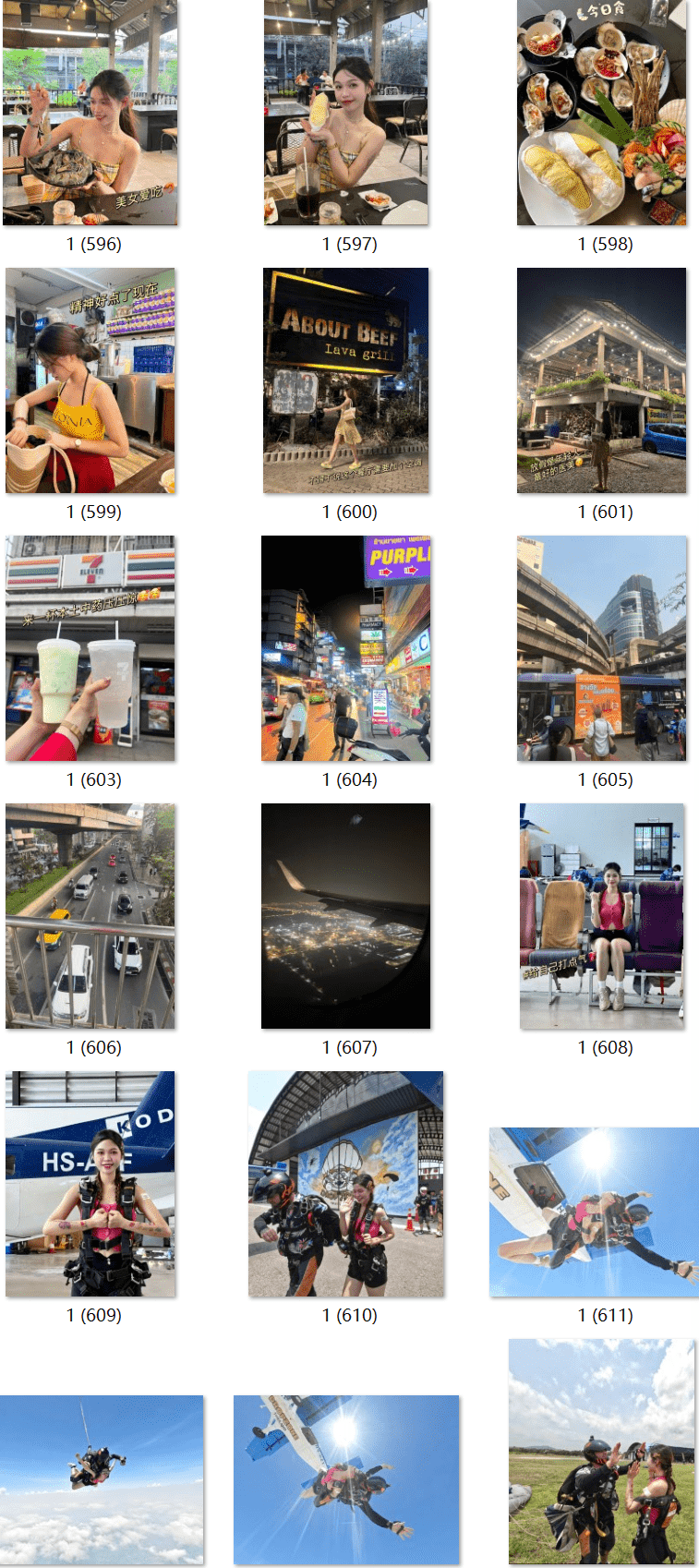The image size is (699, 1568).
Task: View the road traffic photo 1 (606)
Action: point(90,916)
